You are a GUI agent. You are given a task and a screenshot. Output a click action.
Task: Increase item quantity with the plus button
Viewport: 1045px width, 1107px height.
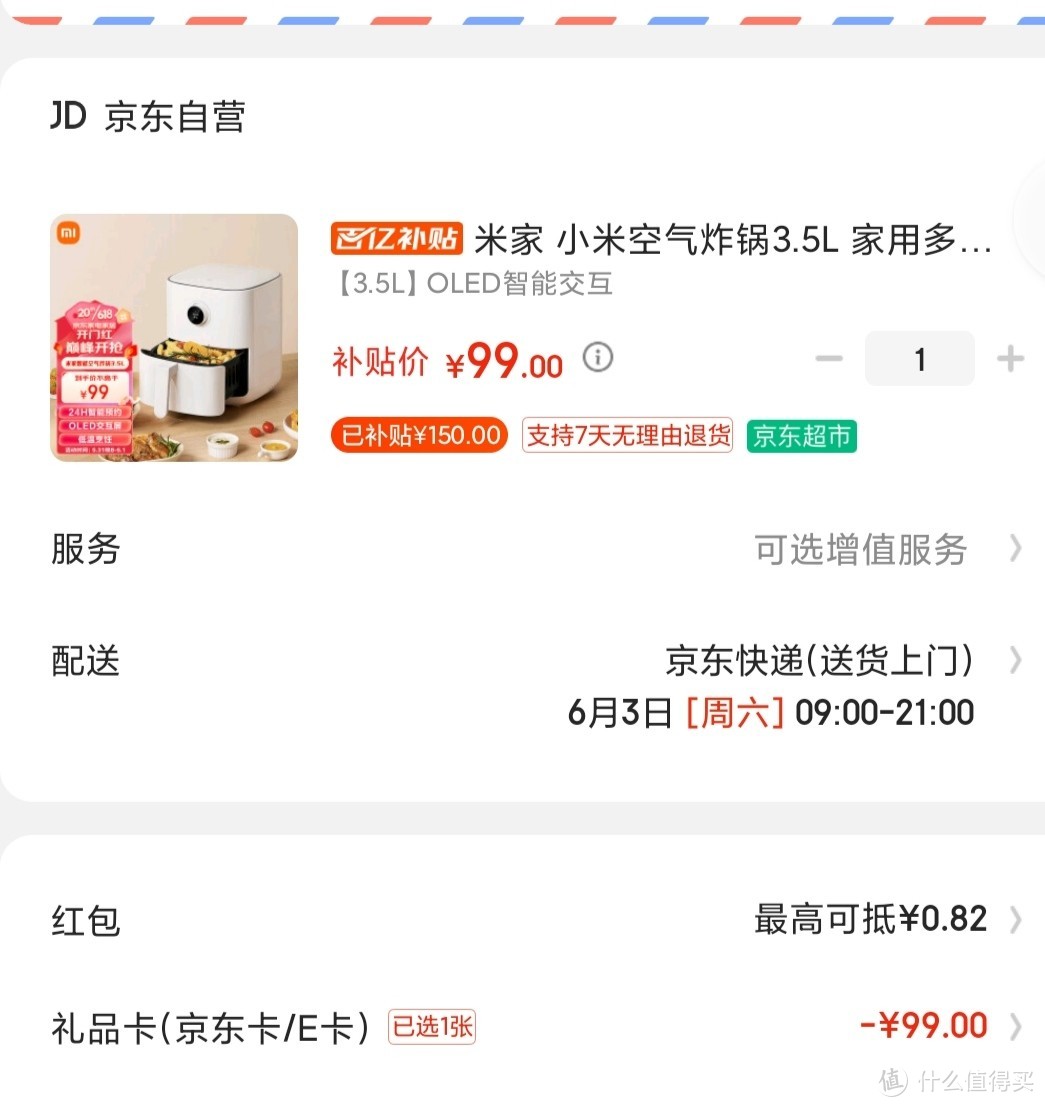pos(1010,359)
